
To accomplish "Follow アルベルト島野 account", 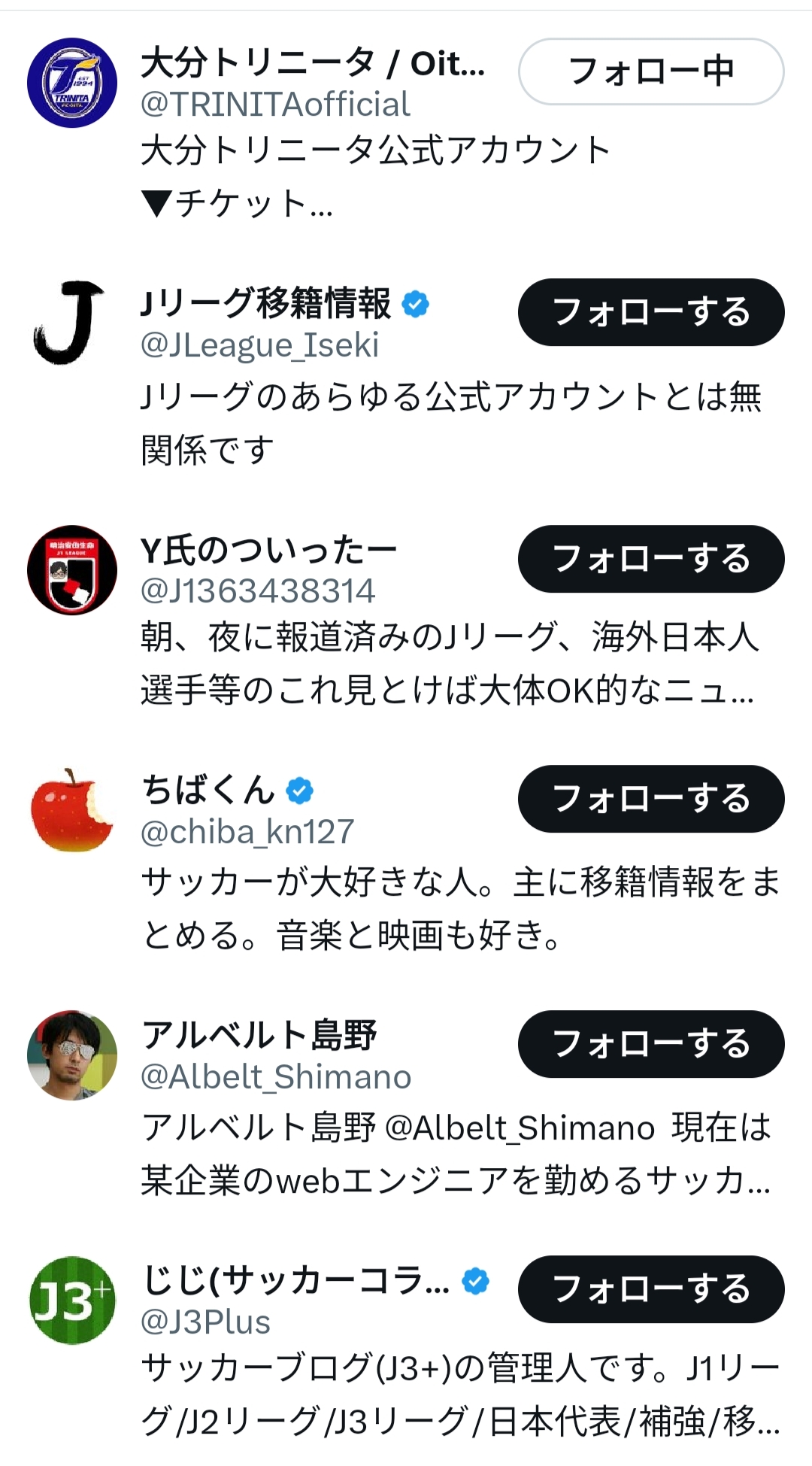I will [650, 1044].
